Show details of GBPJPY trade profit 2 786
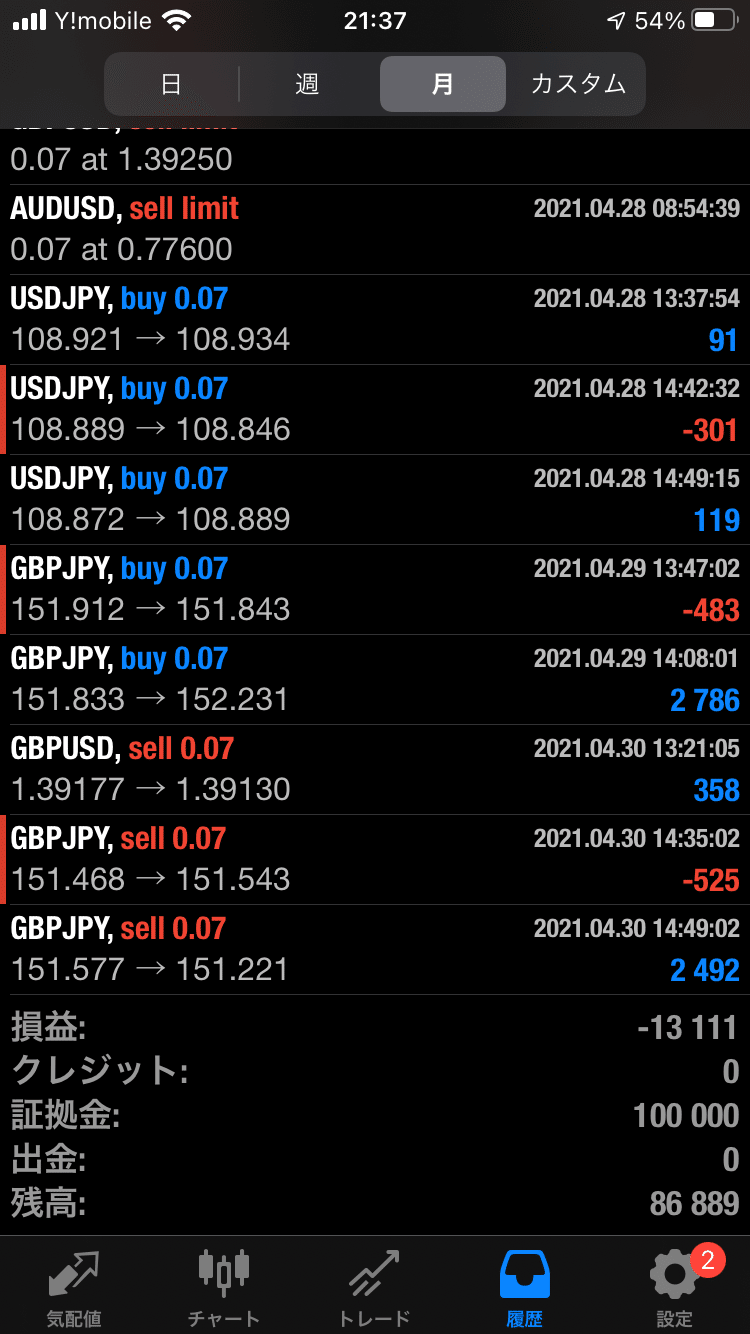This screenshot has width=750, height=1334. [375, 679]
